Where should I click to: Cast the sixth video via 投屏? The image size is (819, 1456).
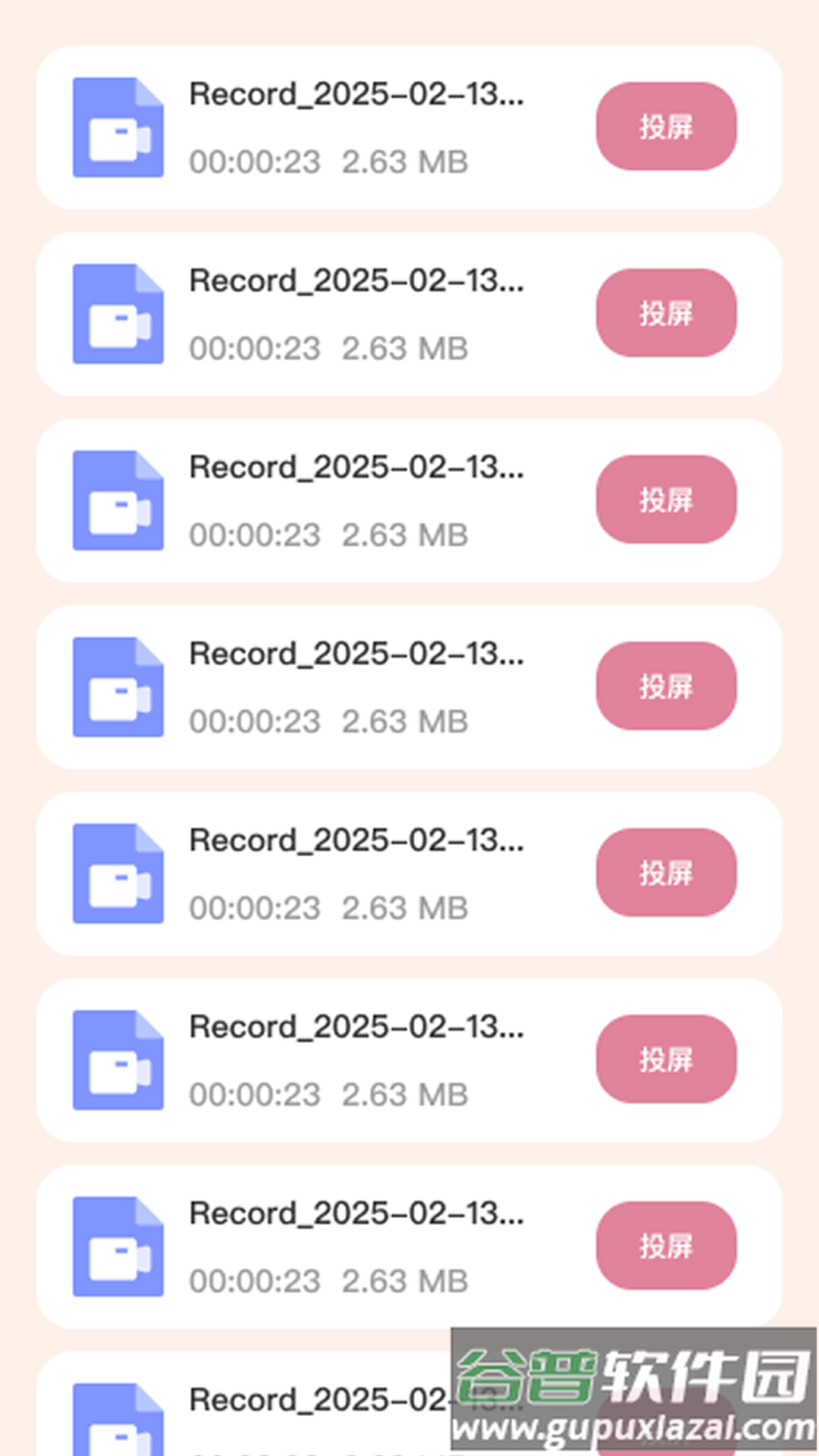665,1060
